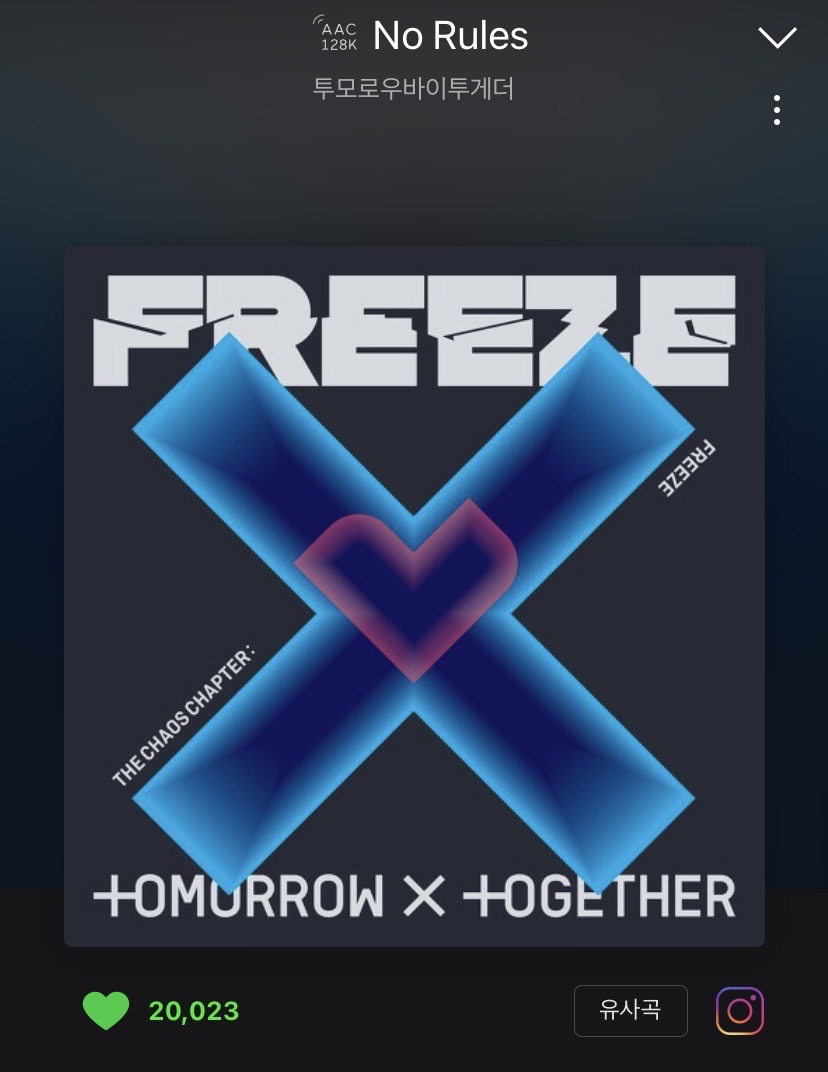Collapse the player with the down chevron

(x=777, y=38)
